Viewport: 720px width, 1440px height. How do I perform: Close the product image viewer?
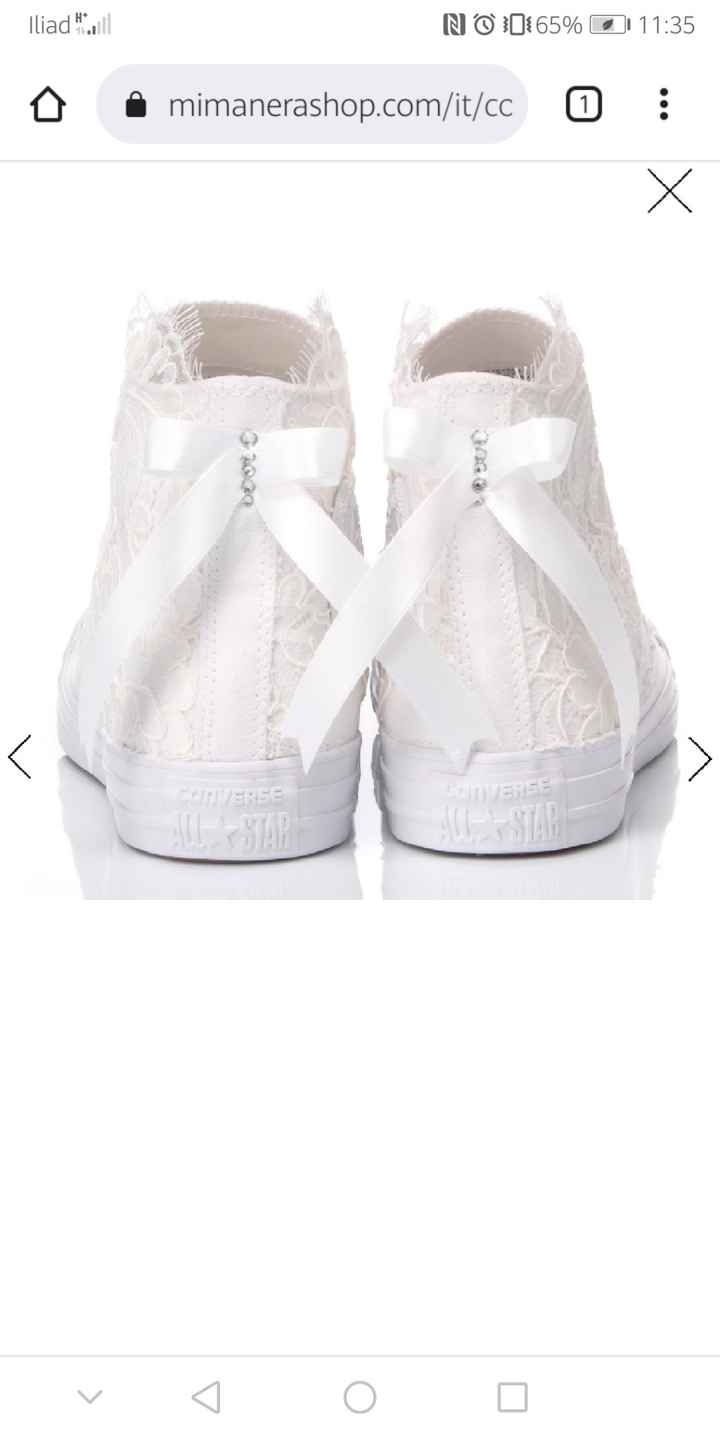[x=669, y=191]
